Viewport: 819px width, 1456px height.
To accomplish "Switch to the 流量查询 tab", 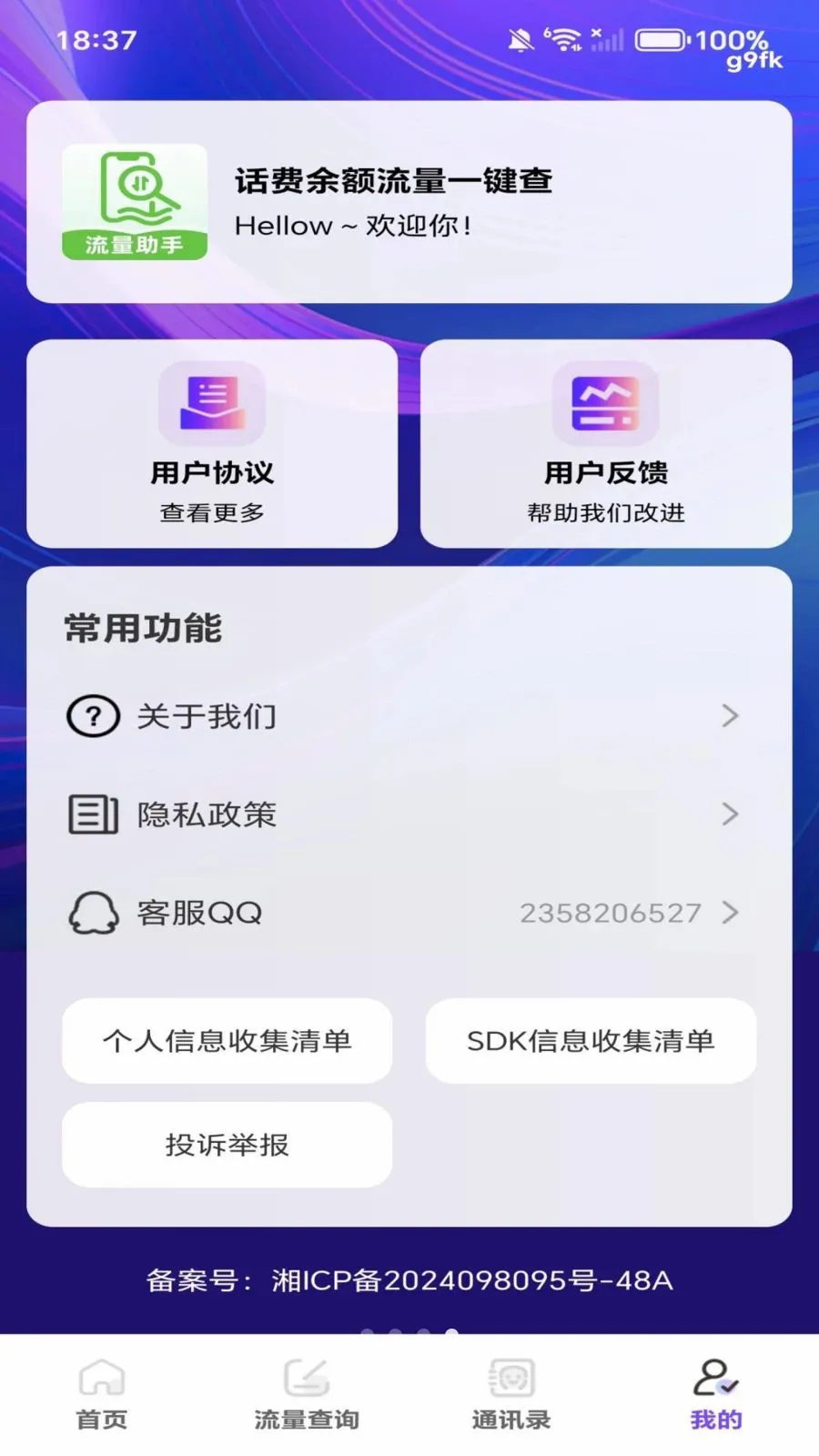I will pyautogui.click(x=307, y=1394).
